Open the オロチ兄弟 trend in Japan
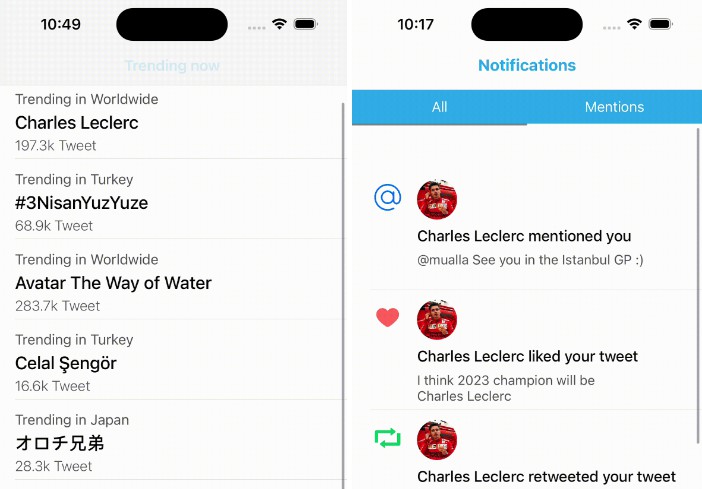The width and height of the screenshot is (702, 489). [x=60, y=443]
